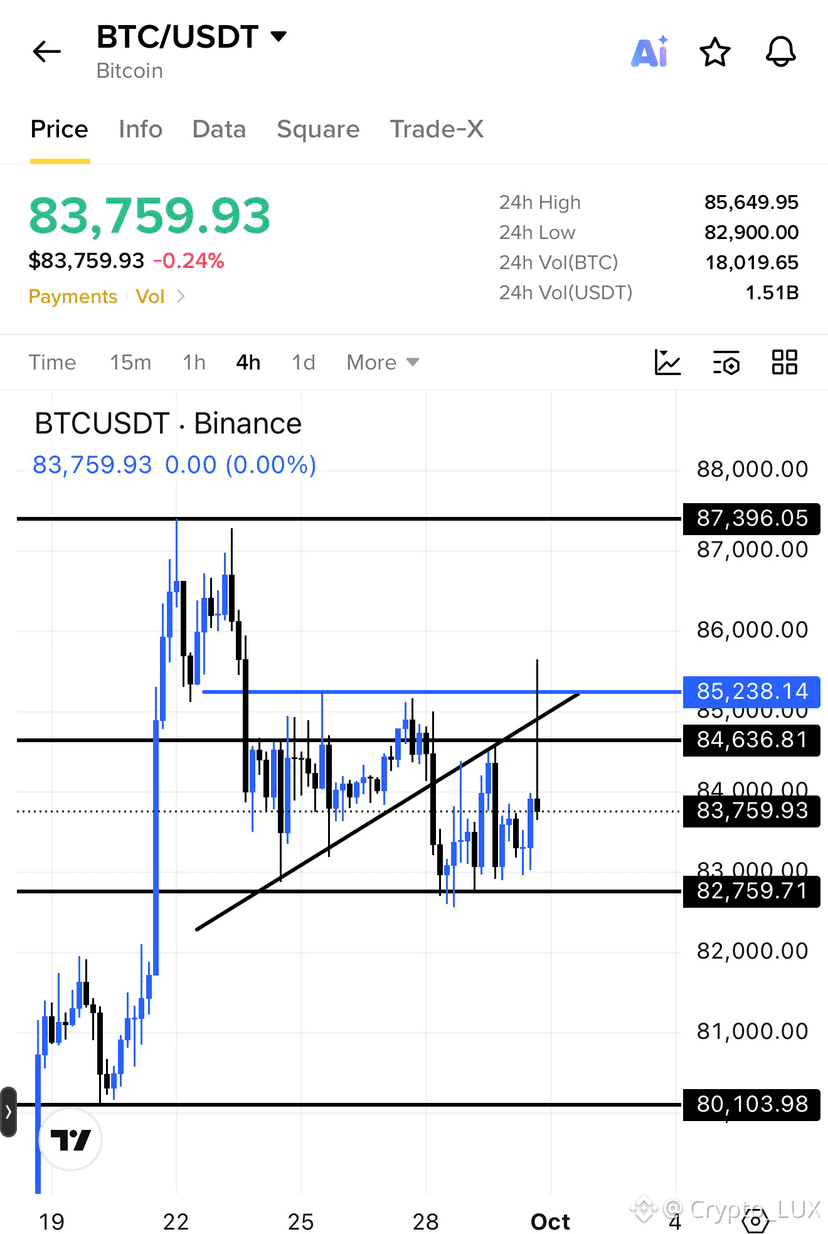Screen dimensions: 828x1234
Task: Open the BTC/USDT pair dropdown
Action: pyautogui.click(x=279, y=37)
